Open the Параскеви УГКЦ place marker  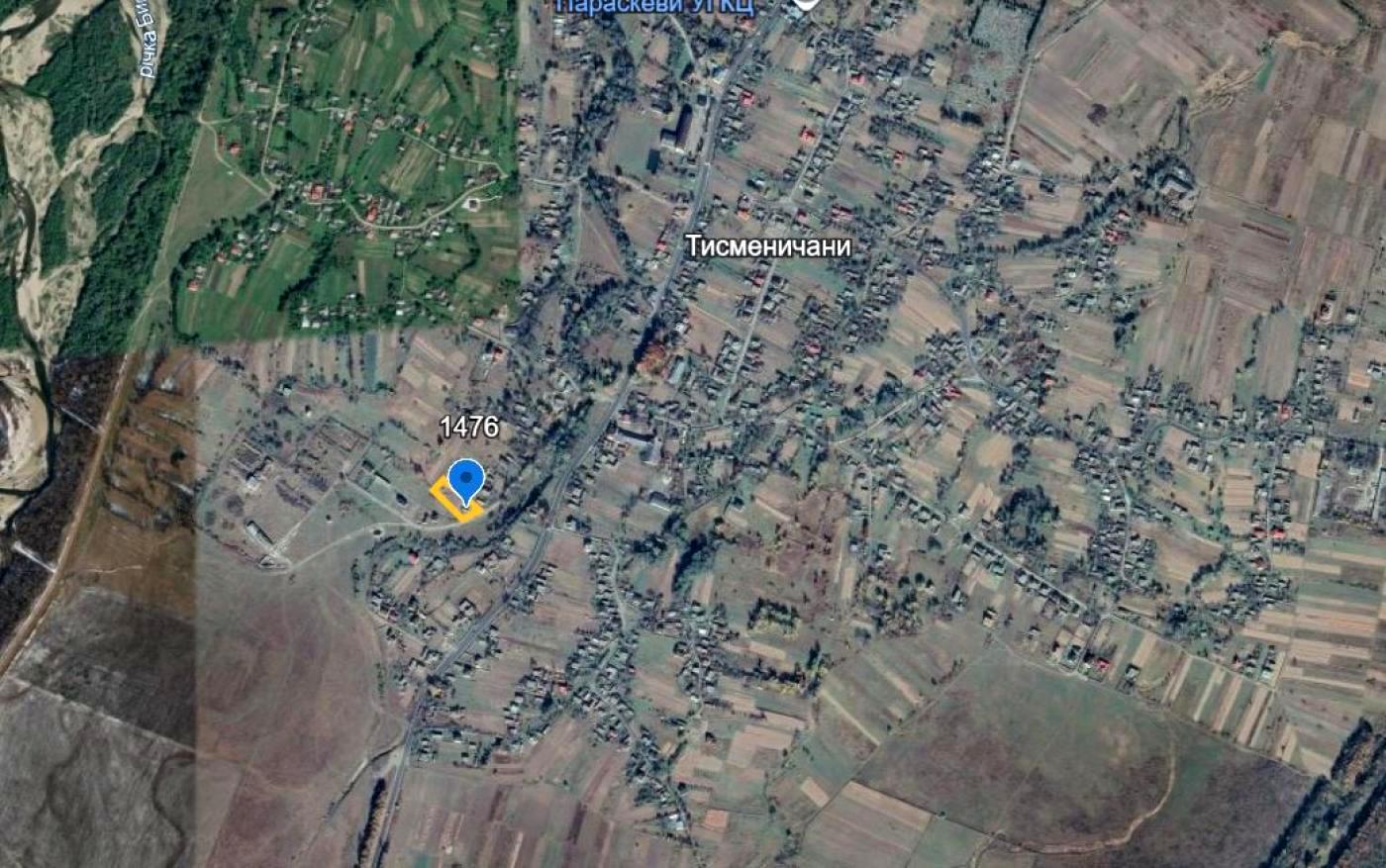[806, 4]
